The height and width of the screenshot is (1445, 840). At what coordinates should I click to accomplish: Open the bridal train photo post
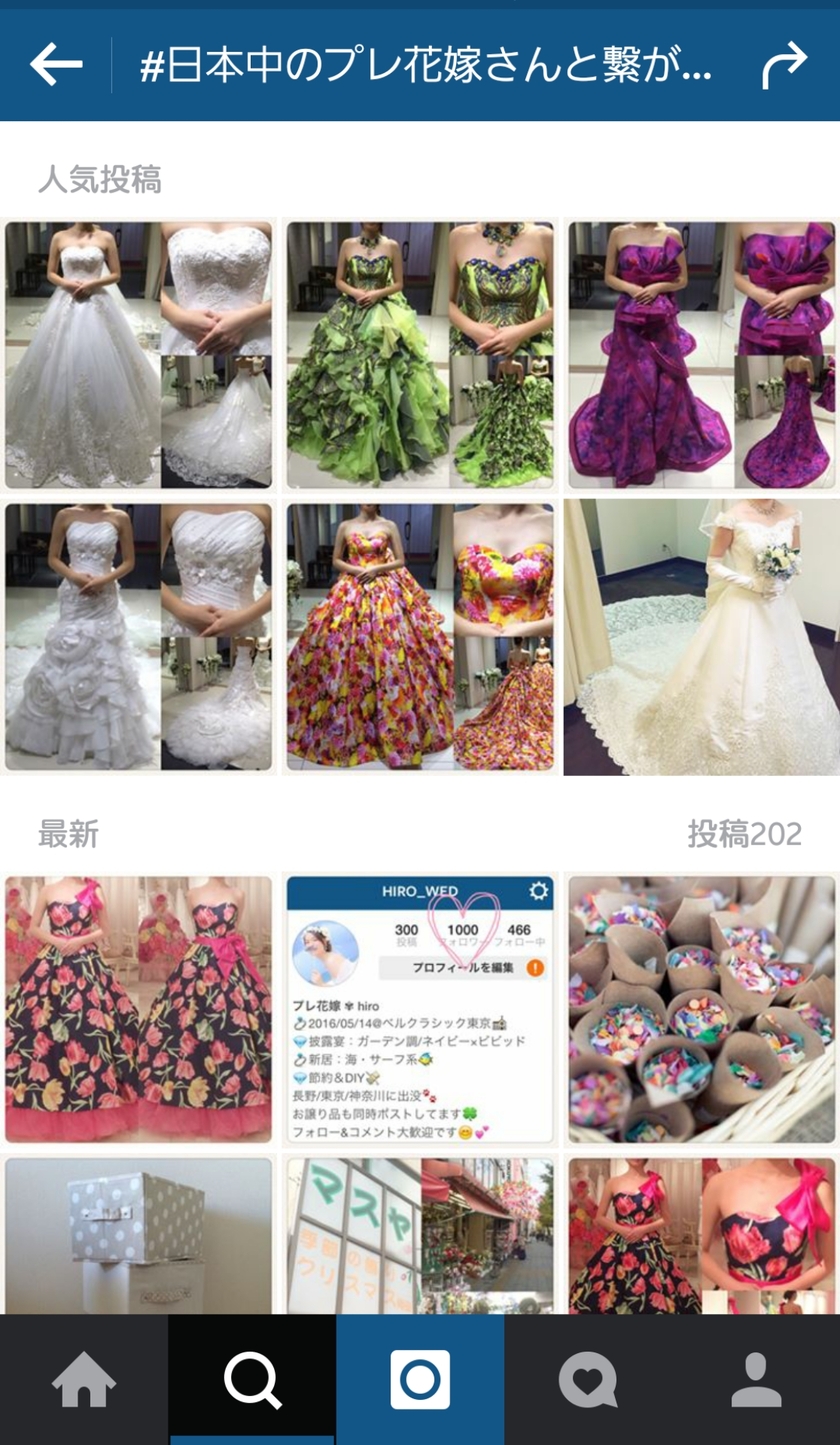[x=700, y=633]
